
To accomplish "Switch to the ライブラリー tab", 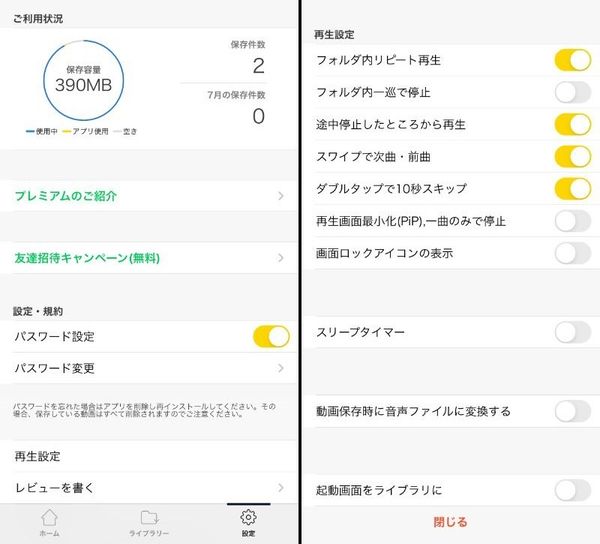I will (x=149, y=523).
